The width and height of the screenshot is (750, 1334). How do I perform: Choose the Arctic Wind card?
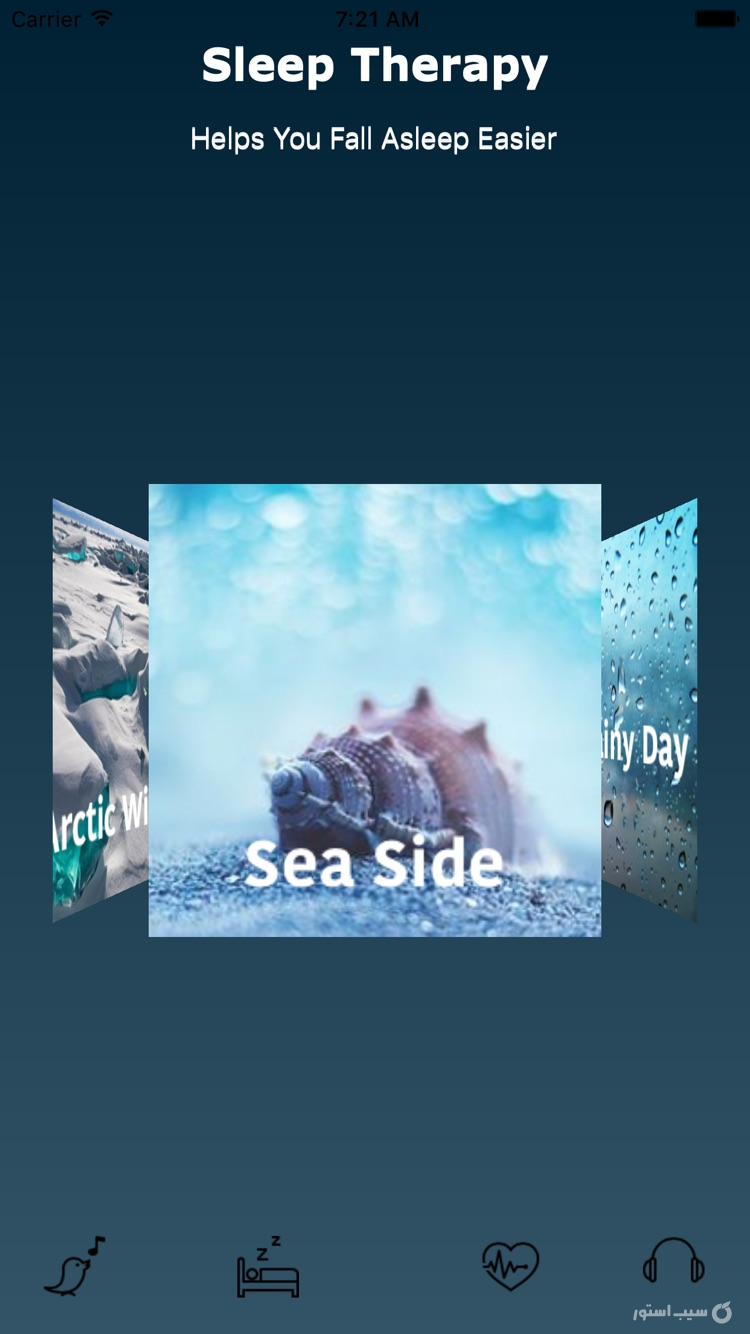pos(101,710)
